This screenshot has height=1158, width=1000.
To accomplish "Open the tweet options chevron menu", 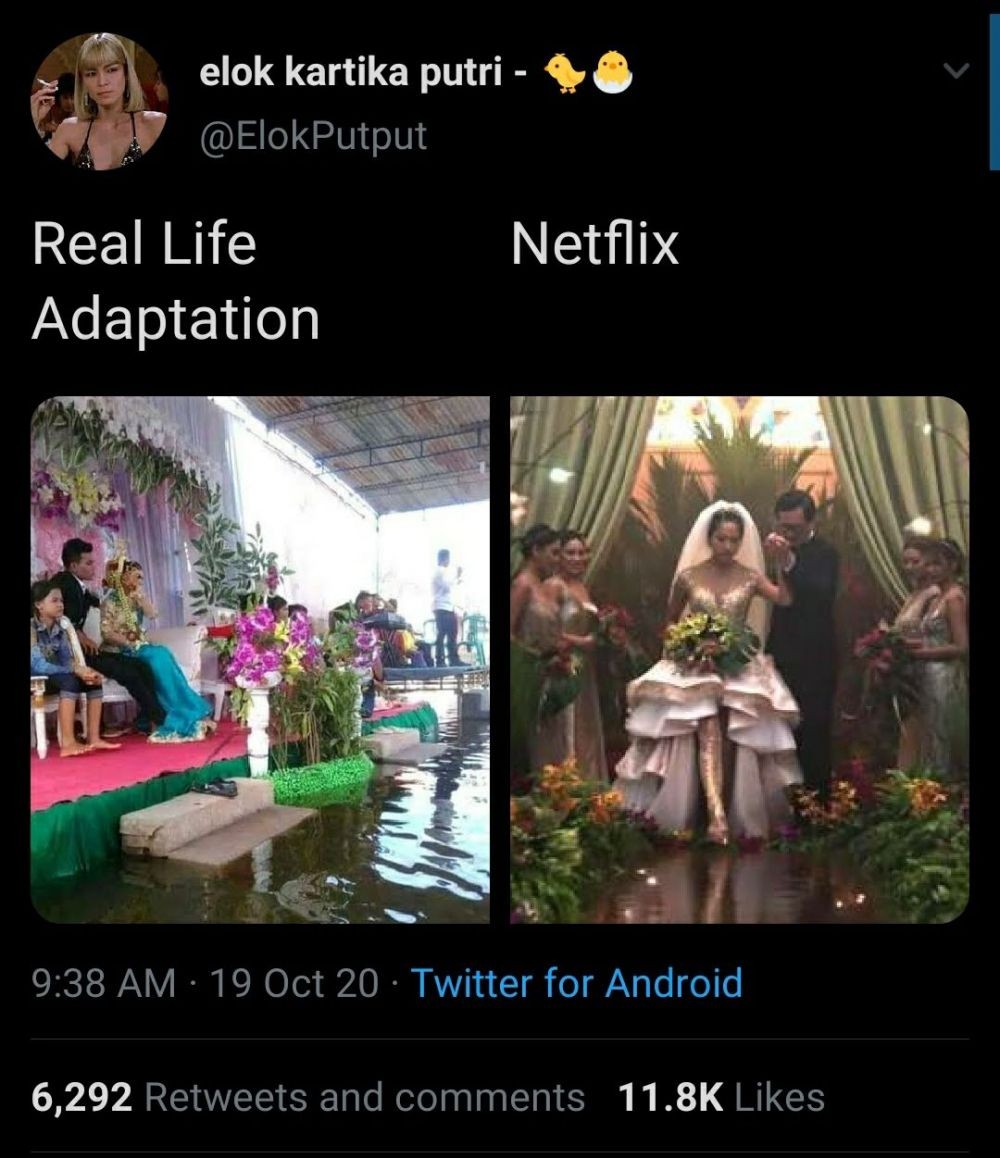I will point(956,71).
